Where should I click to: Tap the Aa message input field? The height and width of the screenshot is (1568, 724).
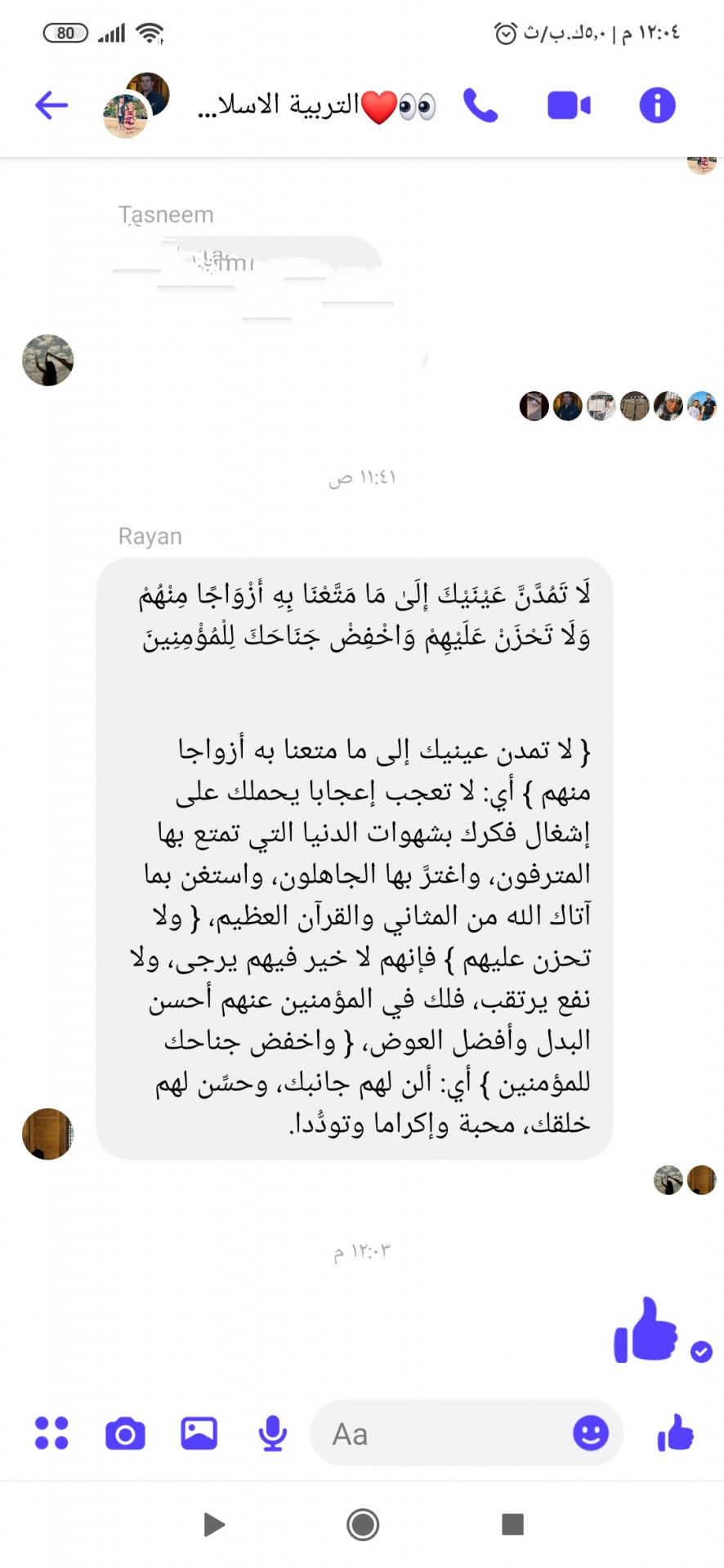[441, 1433]
